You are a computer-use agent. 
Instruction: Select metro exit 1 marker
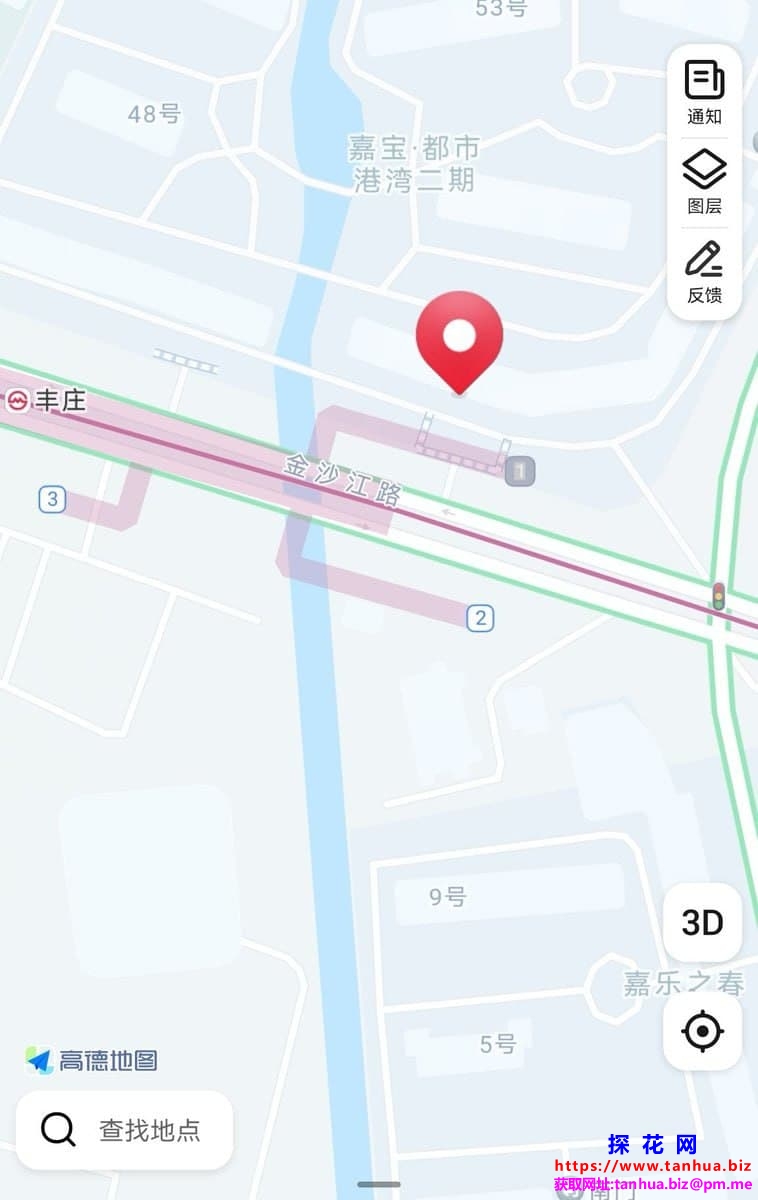point(520,470)
